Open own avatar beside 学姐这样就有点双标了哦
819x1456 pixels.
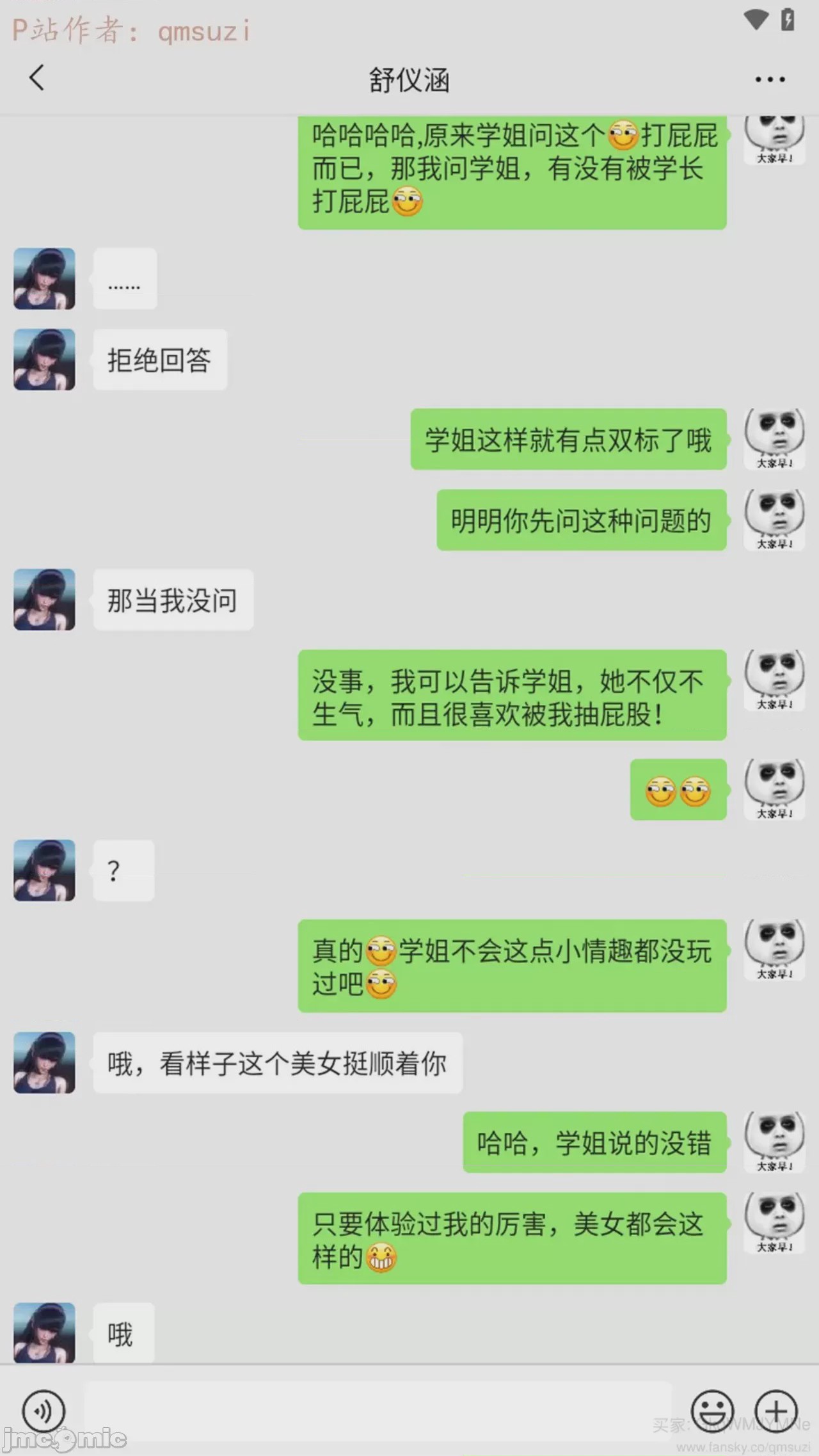[775, 439]
